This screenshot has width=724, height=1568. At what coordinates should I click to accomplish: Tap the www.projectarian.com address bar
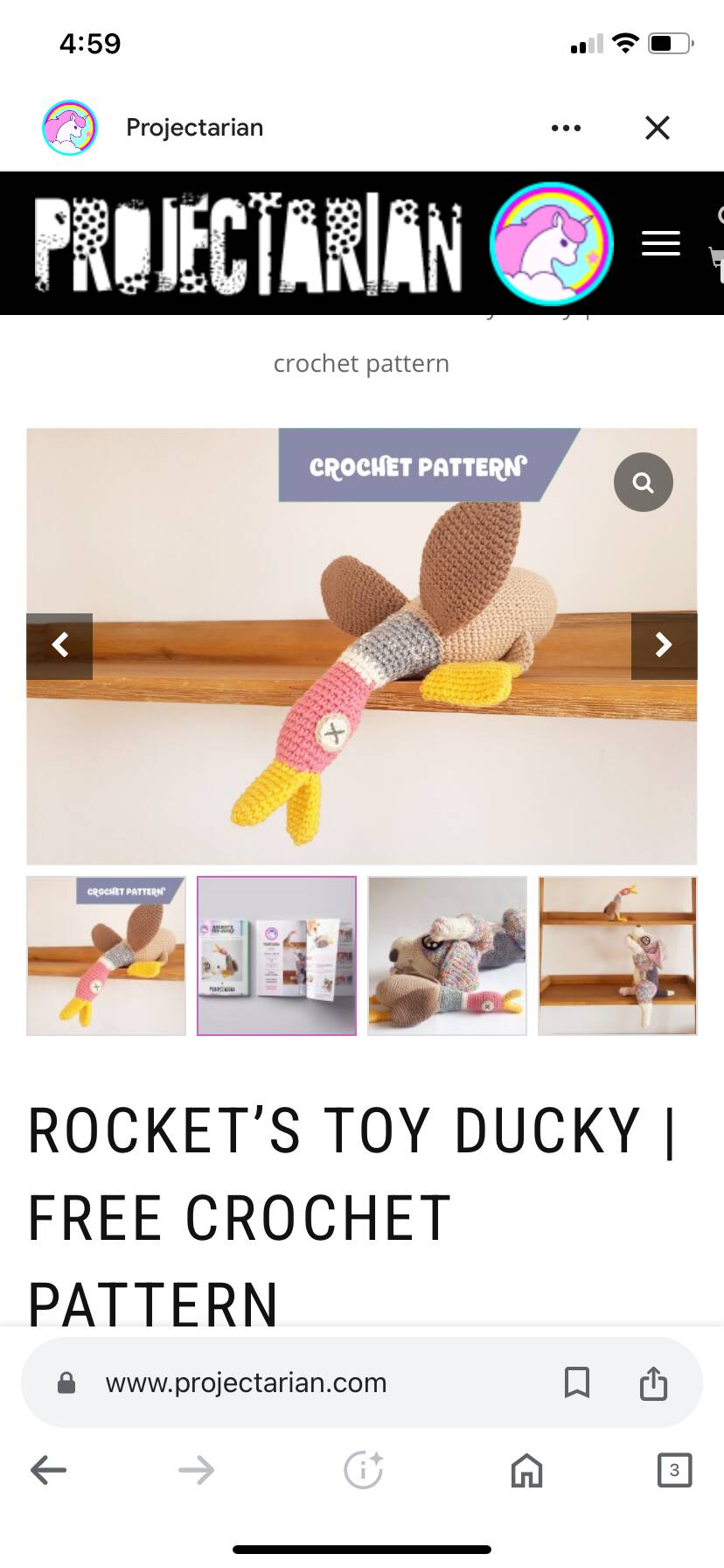pyautogui.click(x=246, y=1382)
